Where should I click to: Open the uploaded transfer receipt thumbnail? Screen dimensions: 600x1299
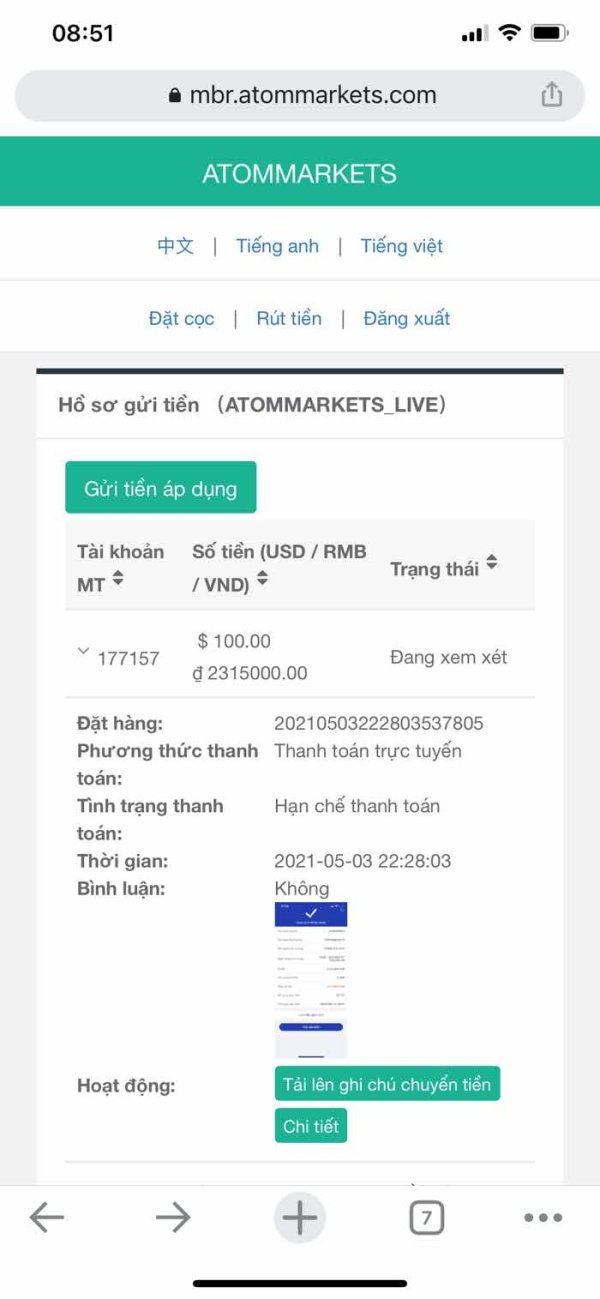click(311, 980)
